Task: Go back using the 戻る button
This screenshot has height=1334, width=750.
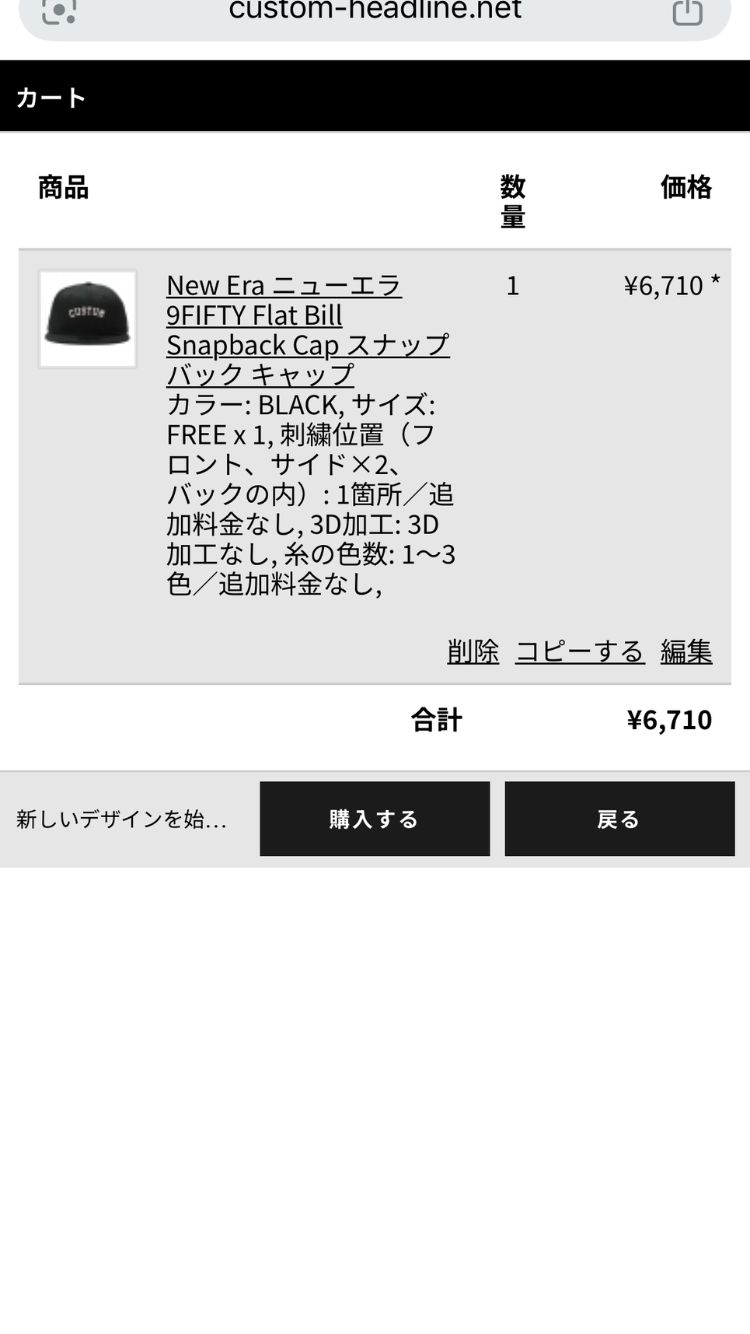Action: (619, 819)
